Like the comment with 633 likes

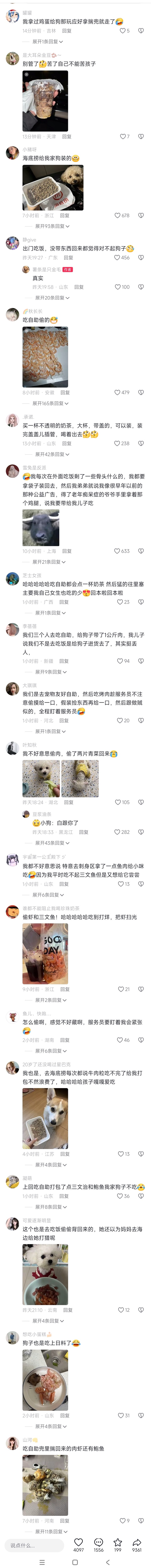coord(118,551)
